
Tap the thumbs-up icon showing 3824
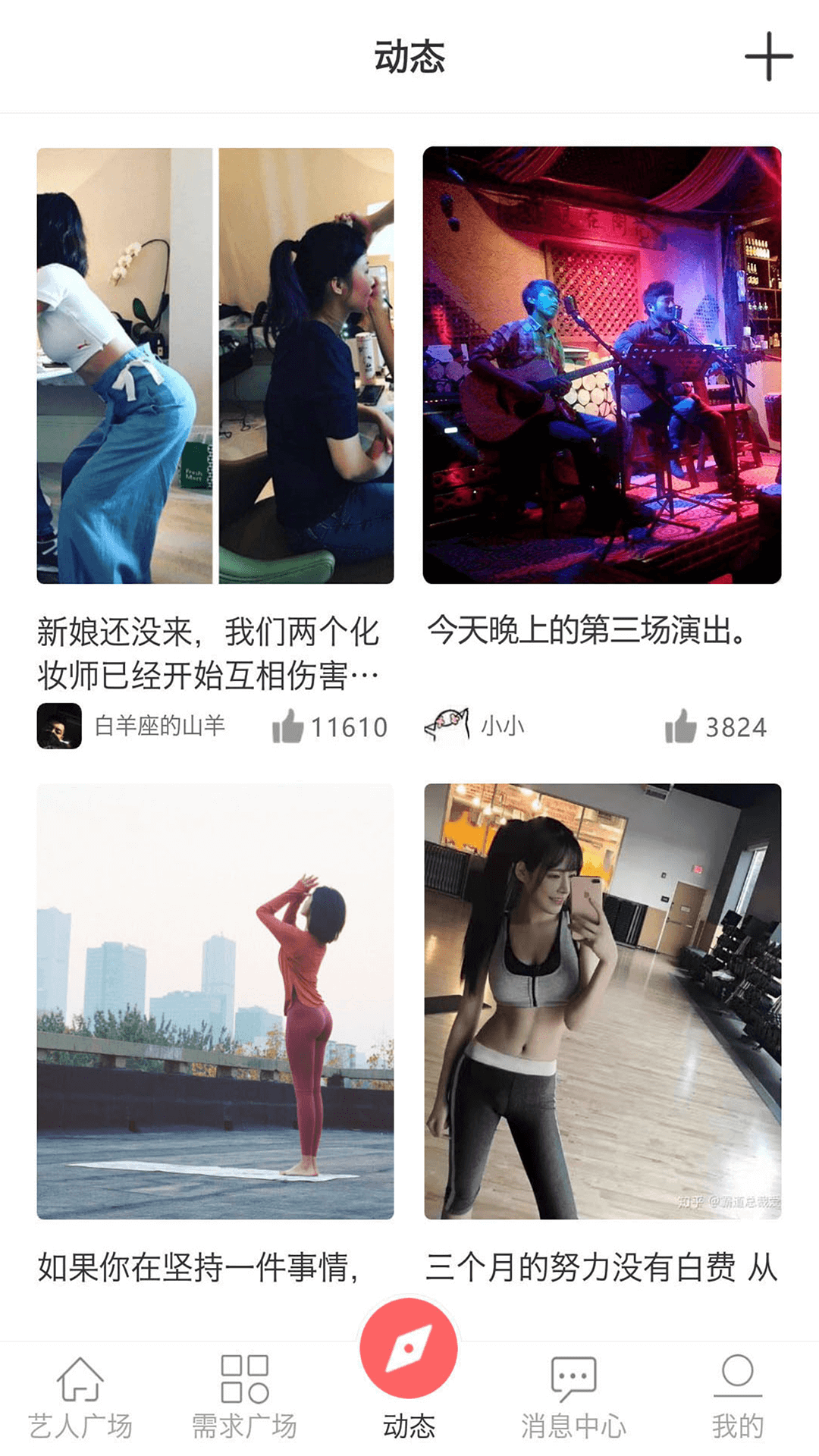point(680,726)
